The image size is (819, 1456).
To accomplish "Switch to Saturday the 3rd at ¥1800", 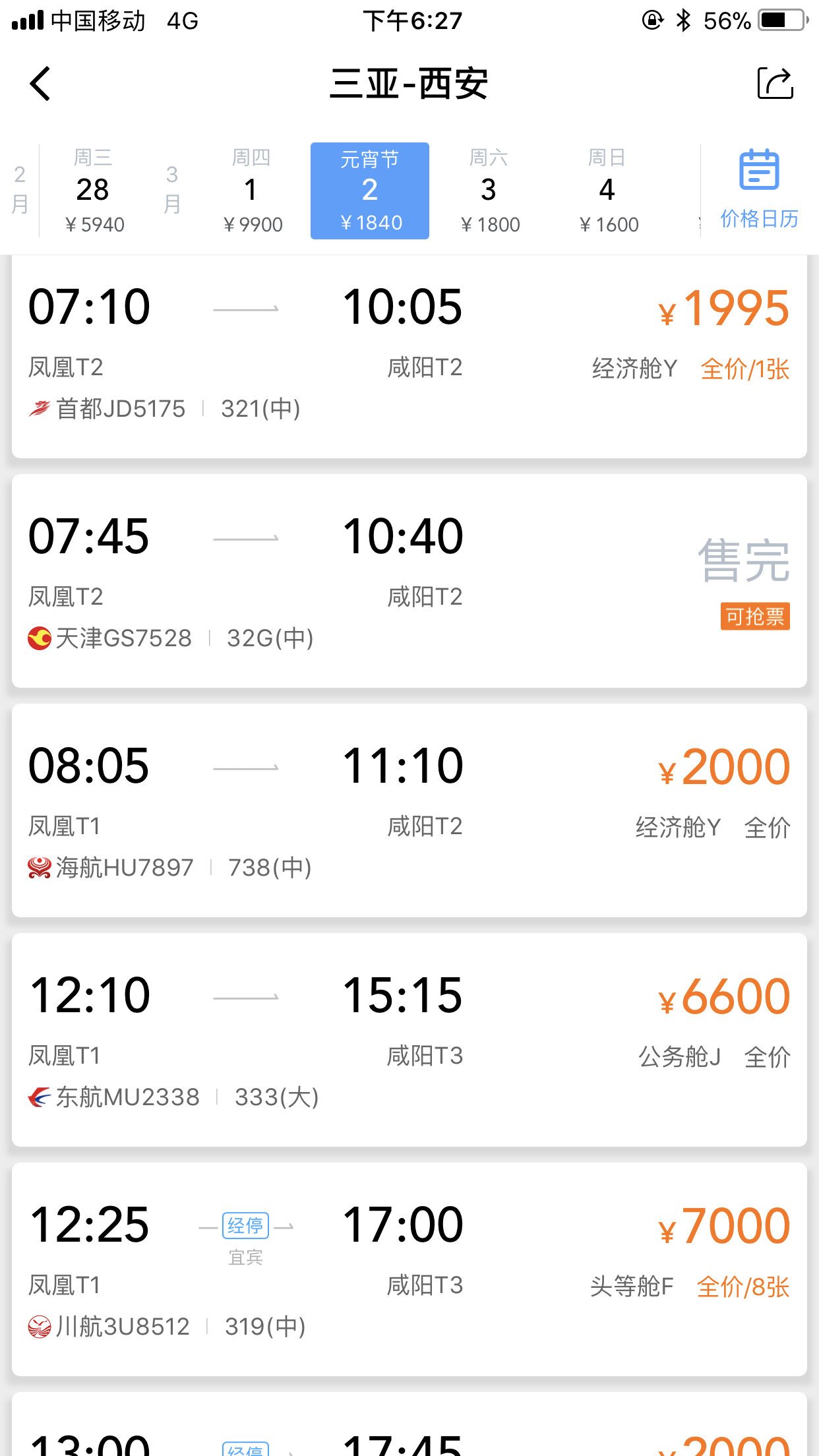I will [489, 191].
